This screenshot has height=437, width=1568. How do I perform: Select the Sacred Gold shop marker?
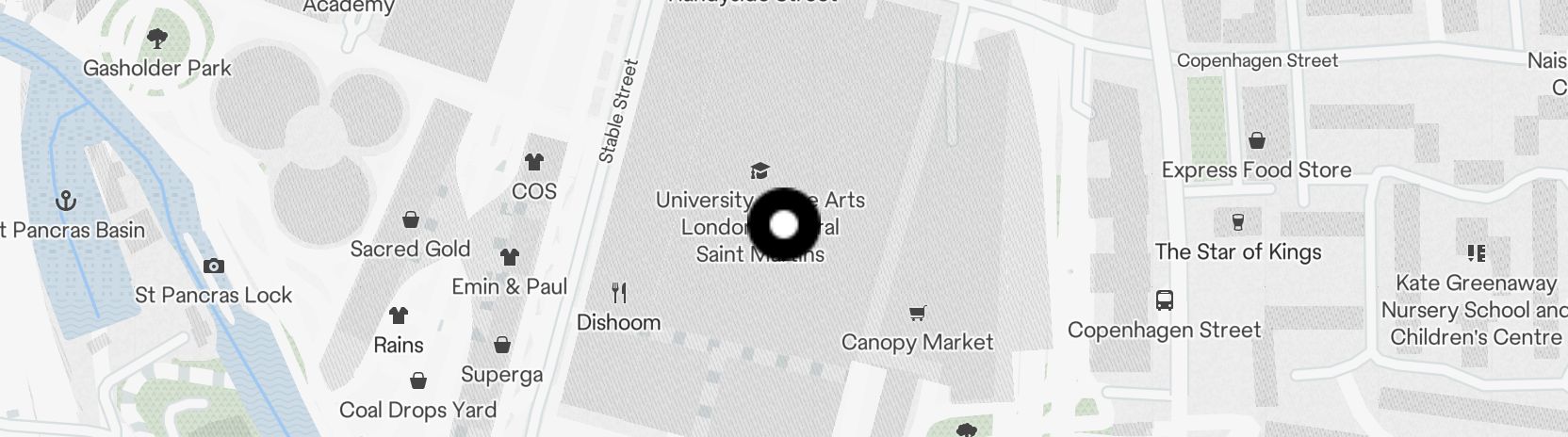tap(411, 220)
